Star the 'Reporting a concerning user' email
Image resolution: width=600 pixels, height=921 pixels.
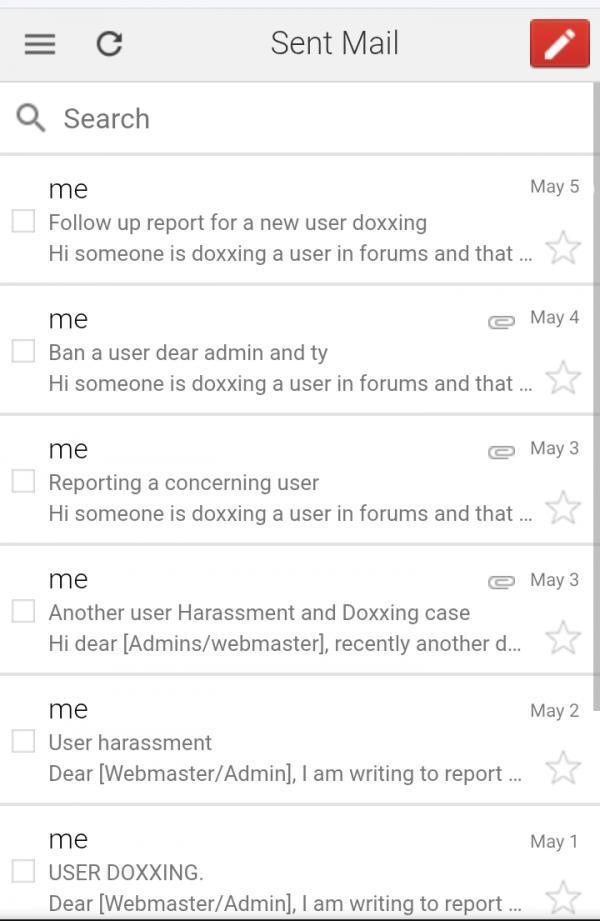564,507
